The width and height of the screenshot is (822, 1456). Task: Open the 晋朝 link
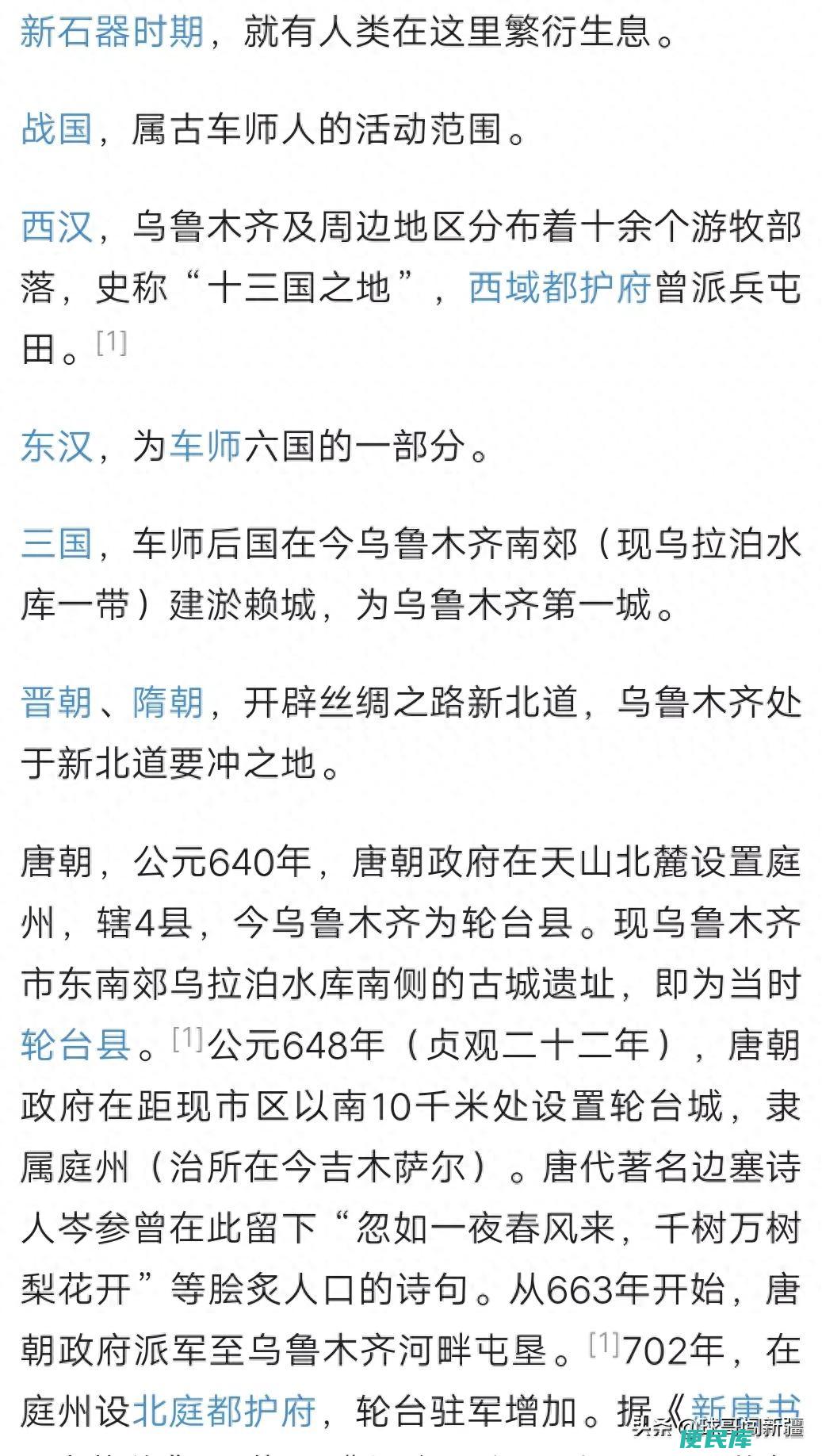(57, 703)
